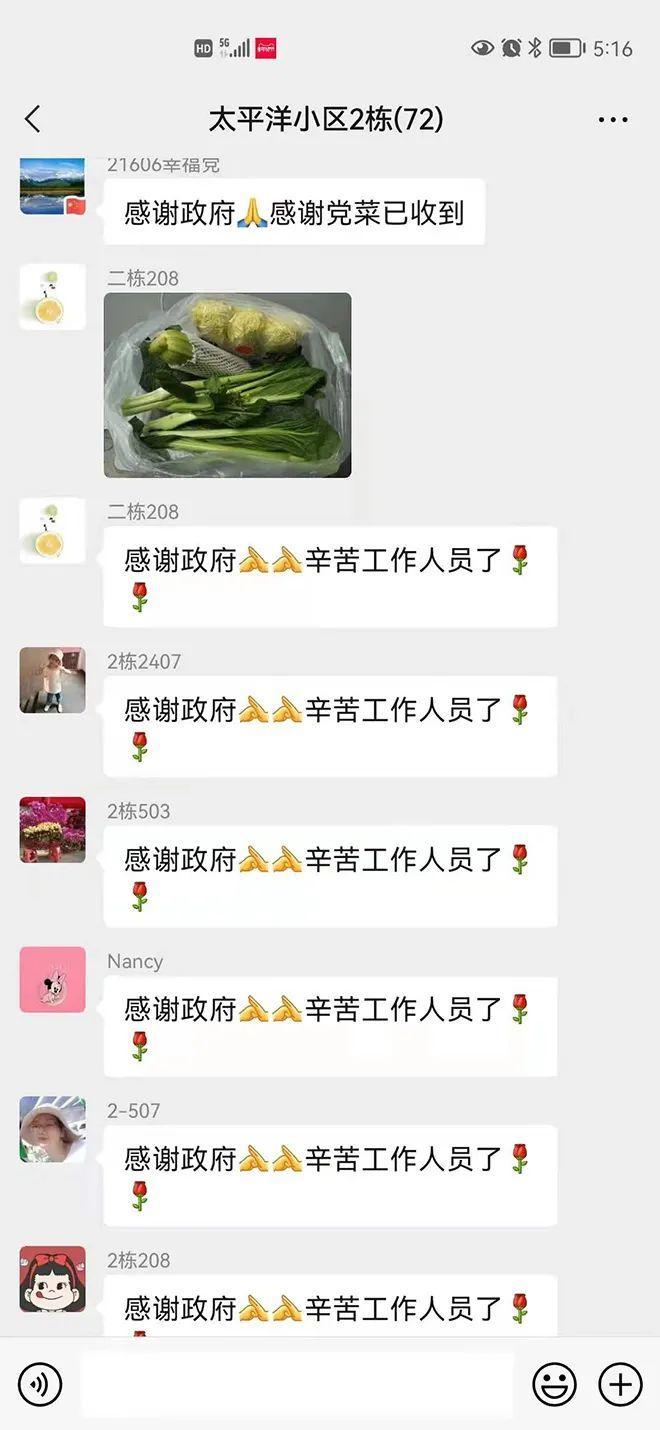Screen dimensions: 660x1430
Task: Go back from the group chat
Action: point(33,120)
